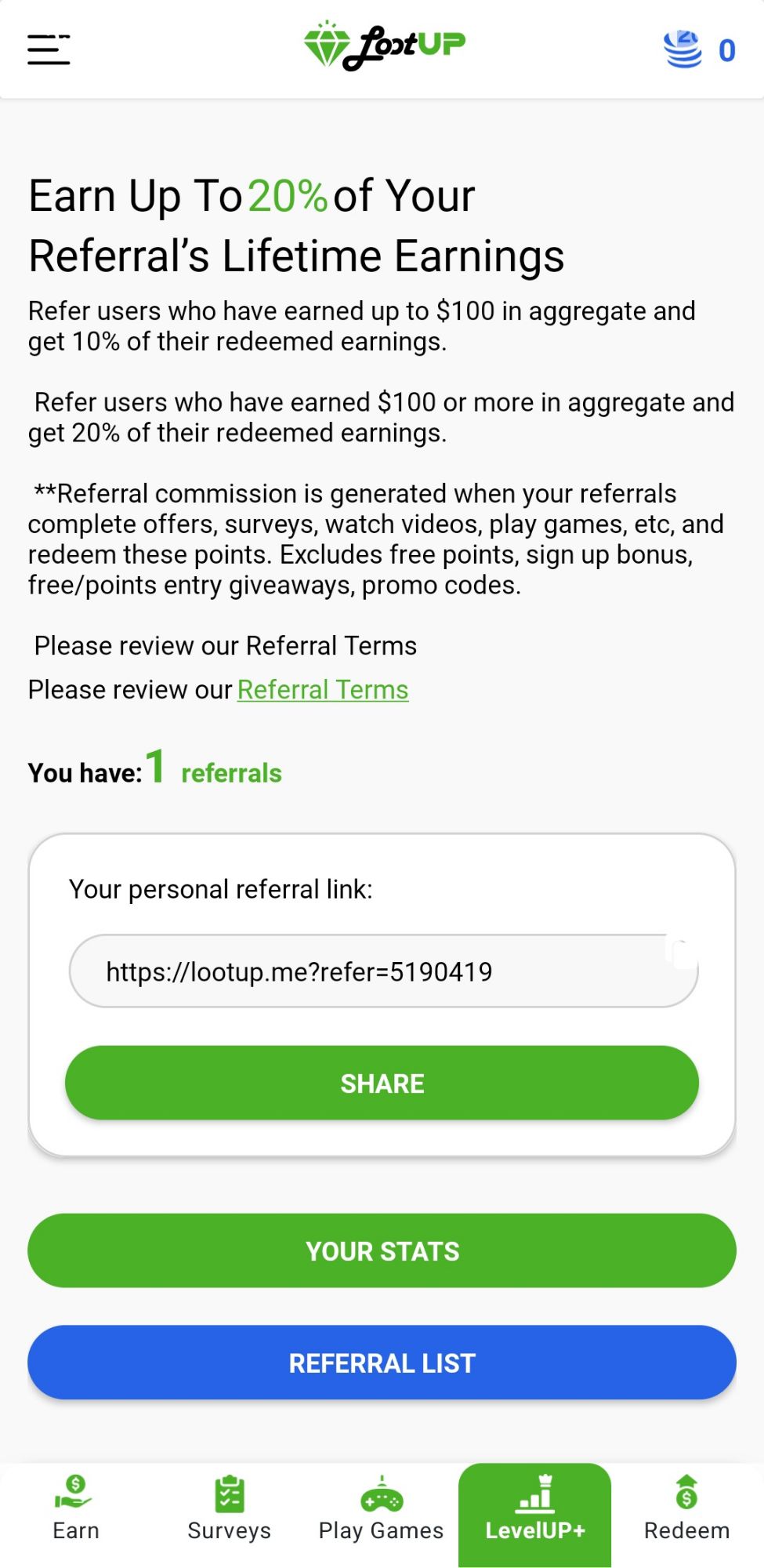Click the YOUR STATS button
The width and height of the screenshot is (764, 1568).
(x=382, y=1250)
